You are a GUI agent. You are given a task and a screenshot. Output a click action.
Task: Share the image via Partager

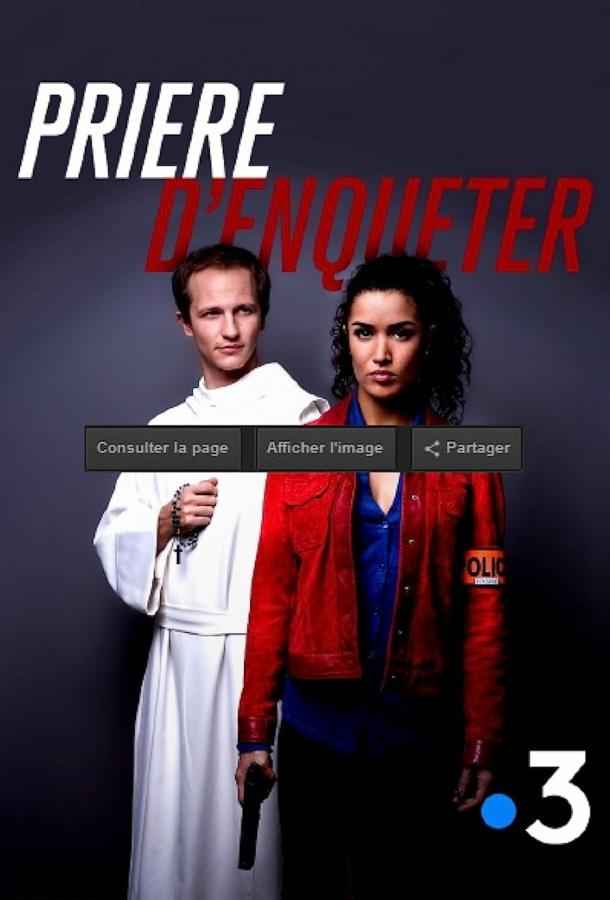click(467, 448)
